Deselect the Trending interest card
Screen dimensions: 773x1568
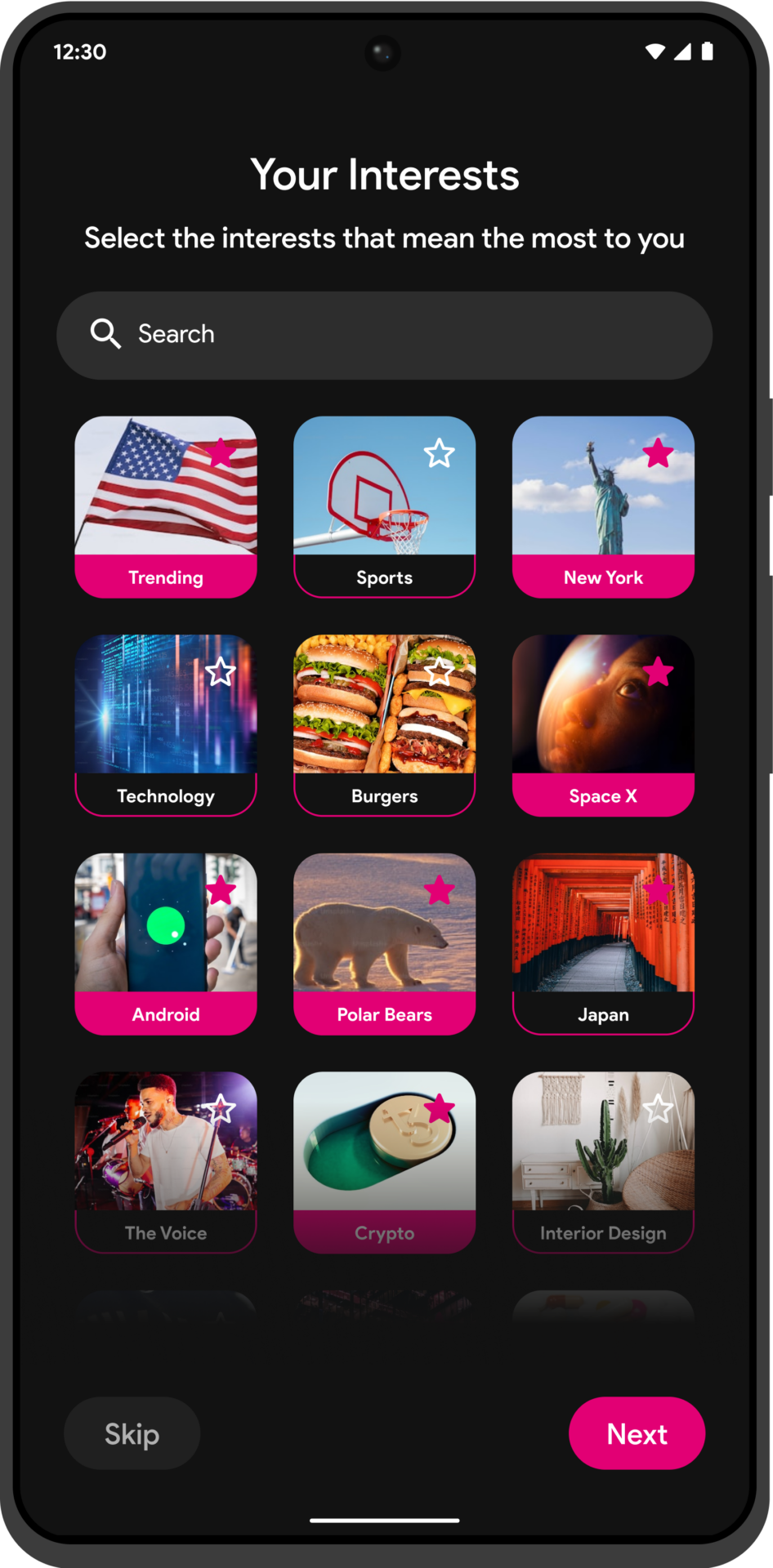166,506
